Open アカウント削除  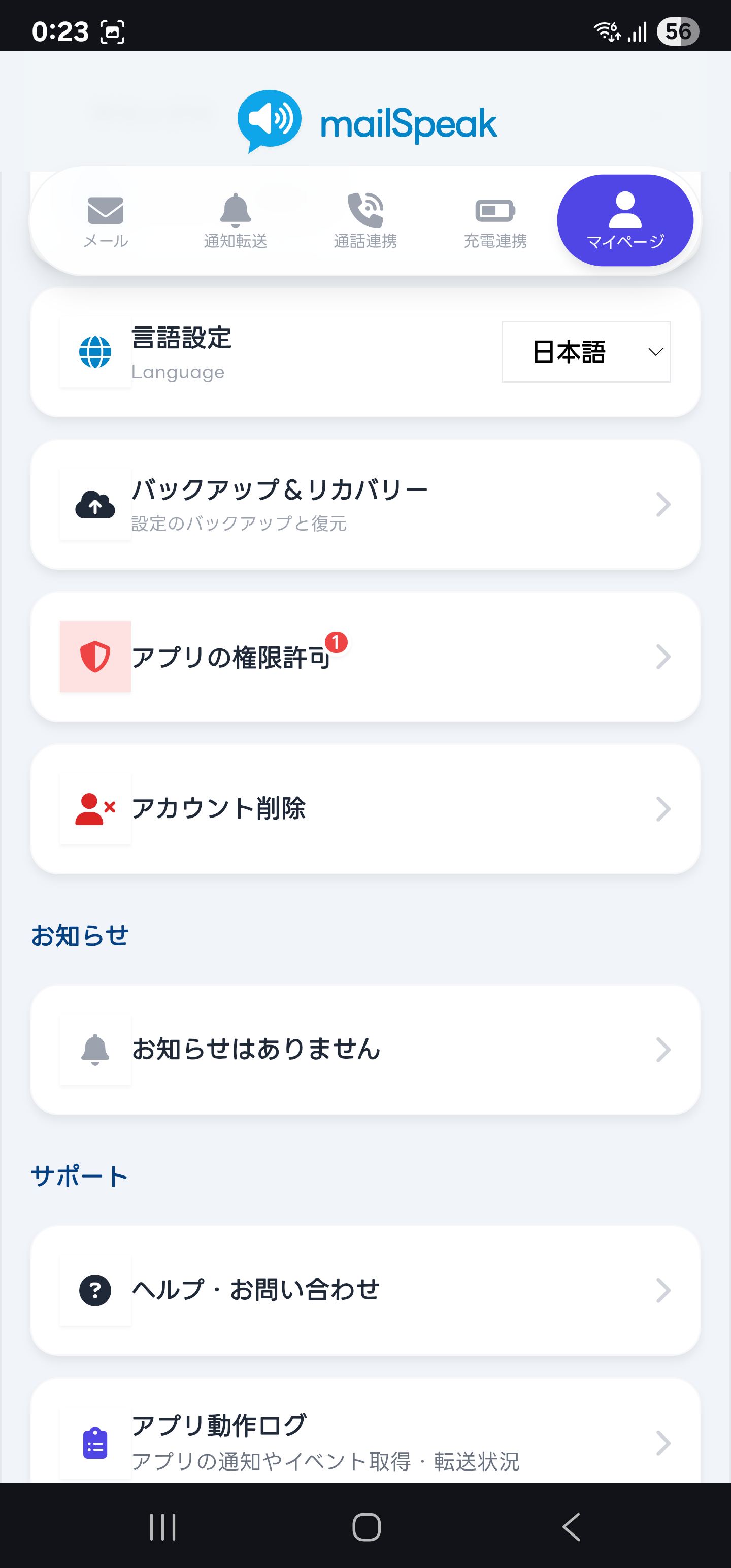click(365, 808)
